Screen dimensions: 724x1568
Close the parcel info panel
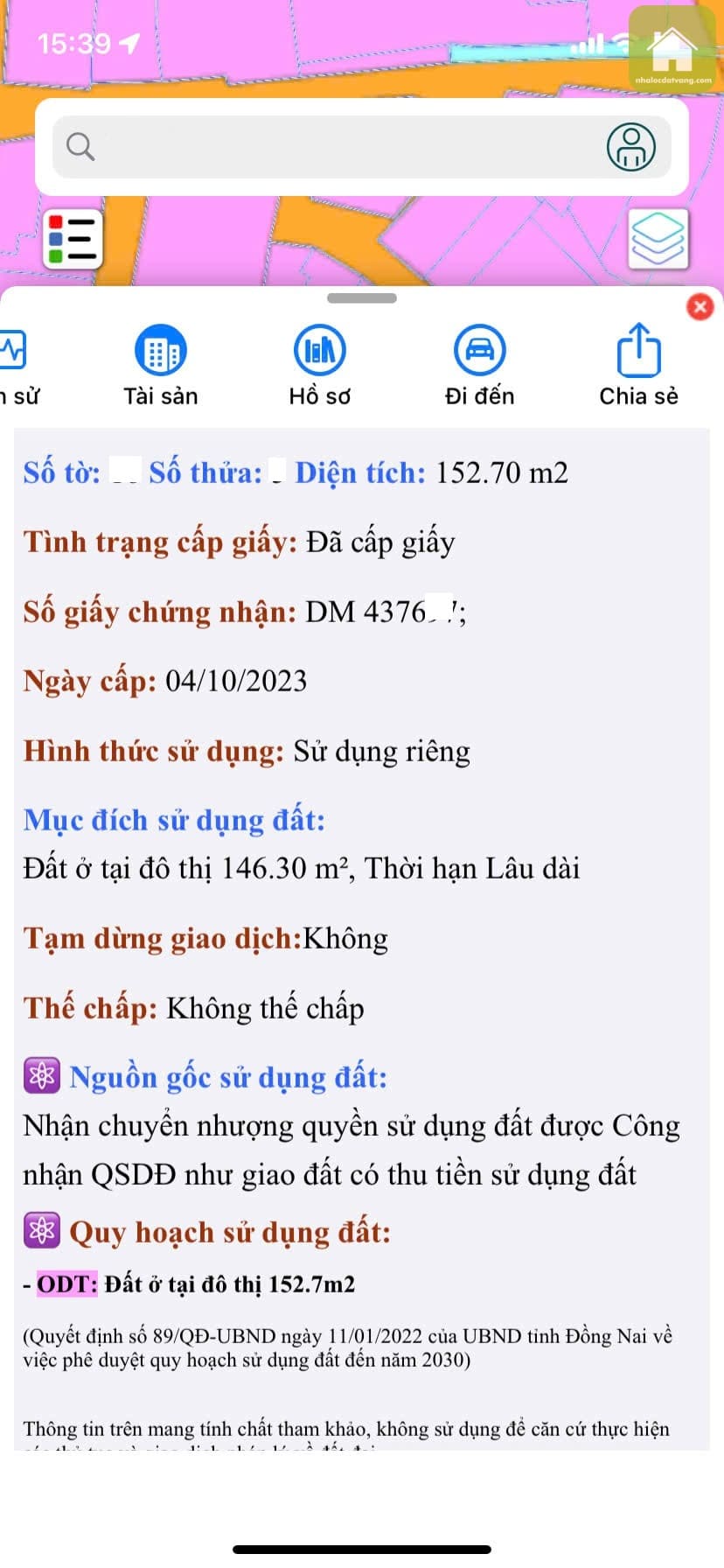pos(700,307)
